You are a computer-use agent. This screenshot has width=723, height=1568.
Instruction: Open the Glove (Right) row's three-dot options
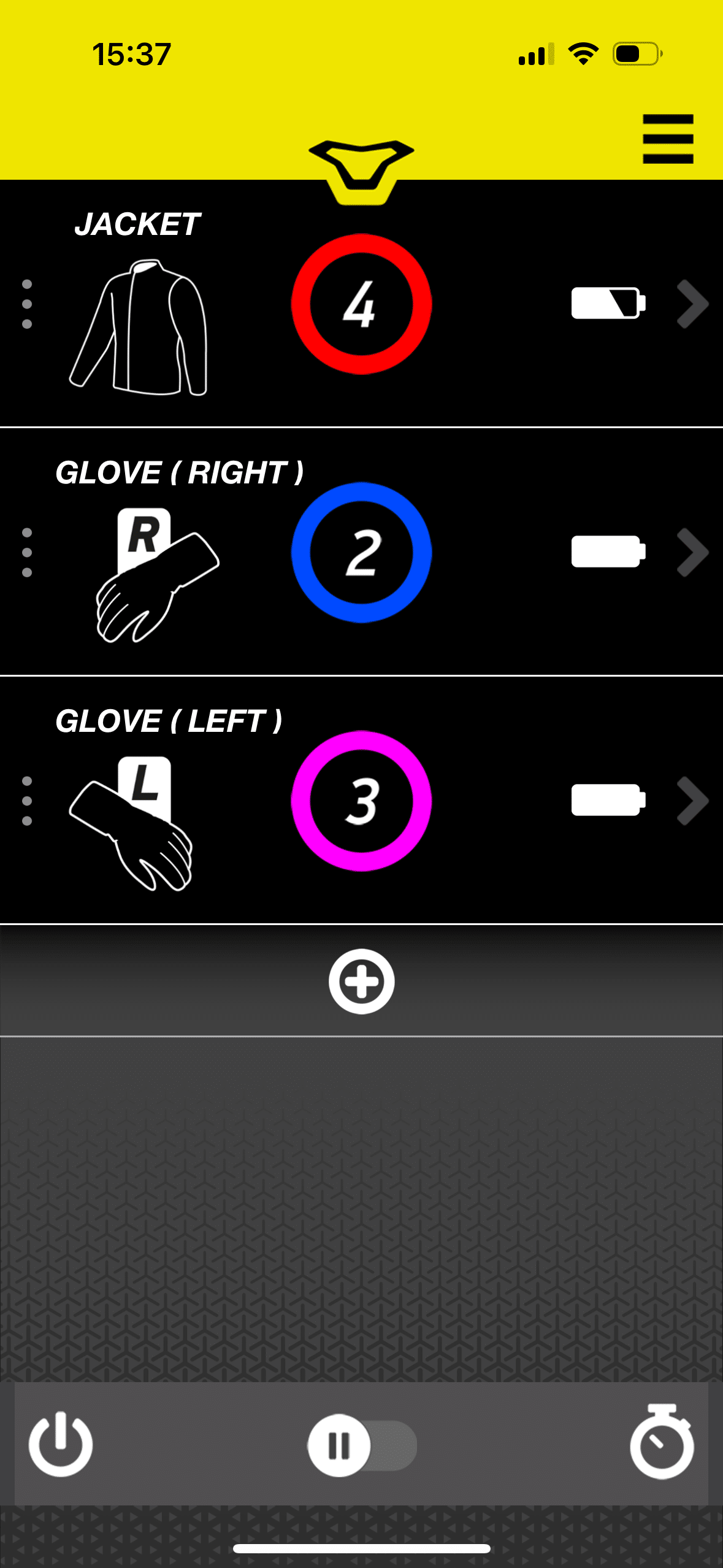click(27, 552)
